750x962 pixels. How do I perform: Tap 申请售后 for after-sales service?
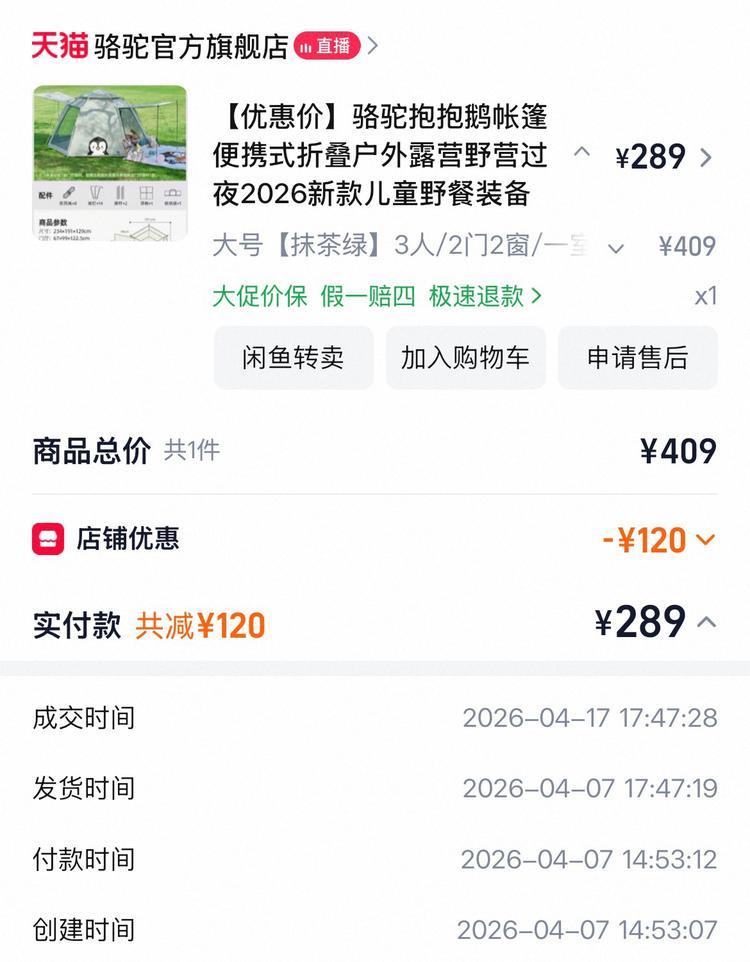(637, 358)
